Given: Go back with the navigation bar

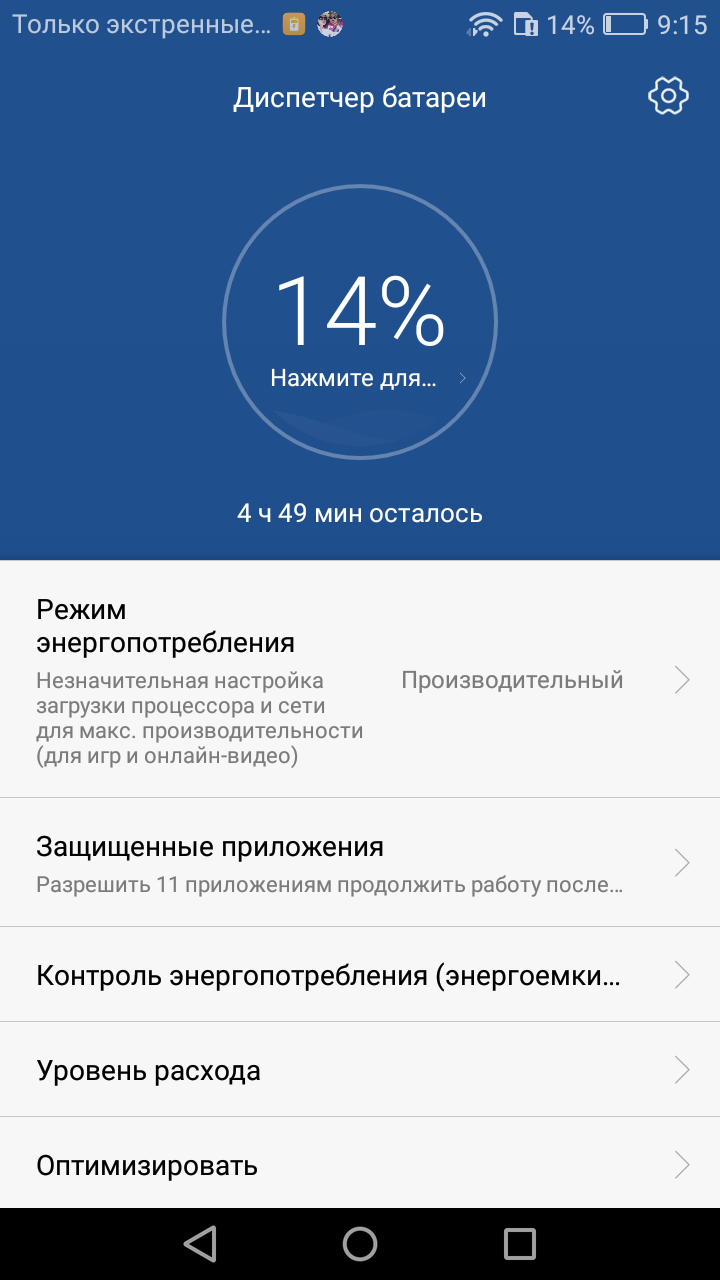Looking at the screenshot, I should tap(200, 1243).
